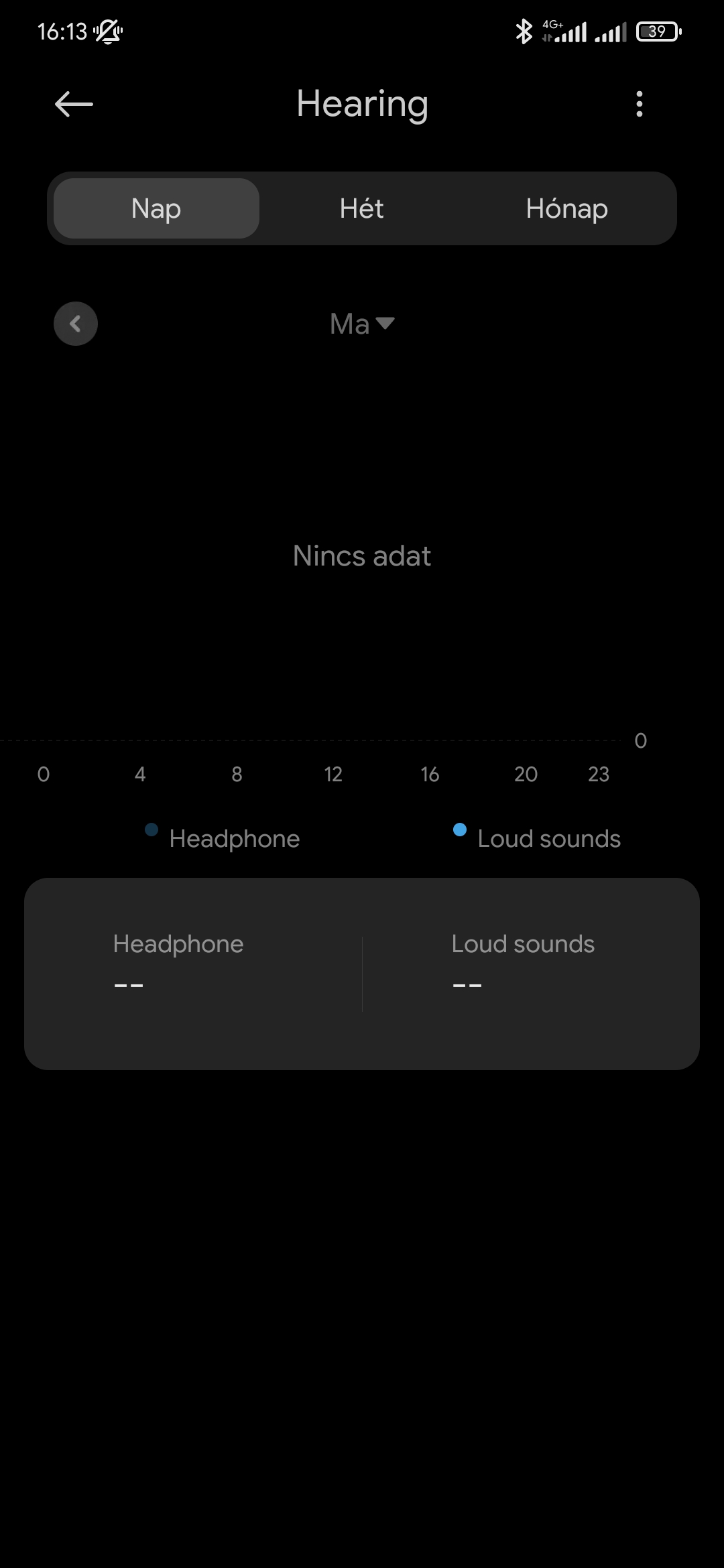Open the Ma date dropdown

362,324
